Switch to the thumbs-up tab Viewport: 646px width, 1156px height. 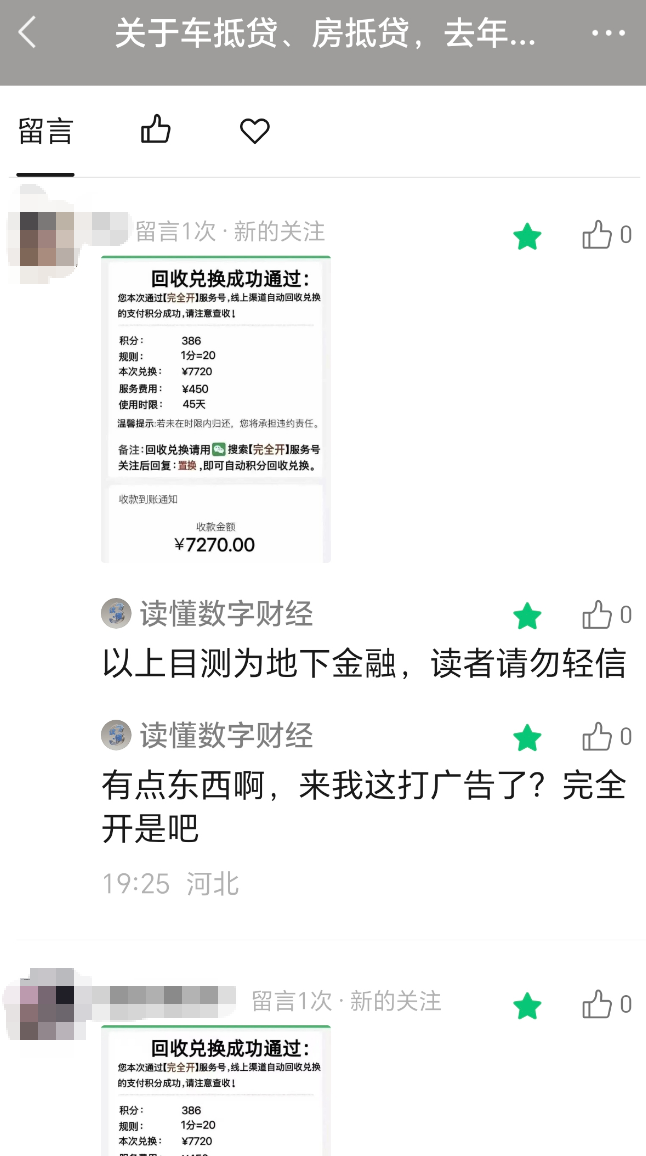[x=156, y=130]
